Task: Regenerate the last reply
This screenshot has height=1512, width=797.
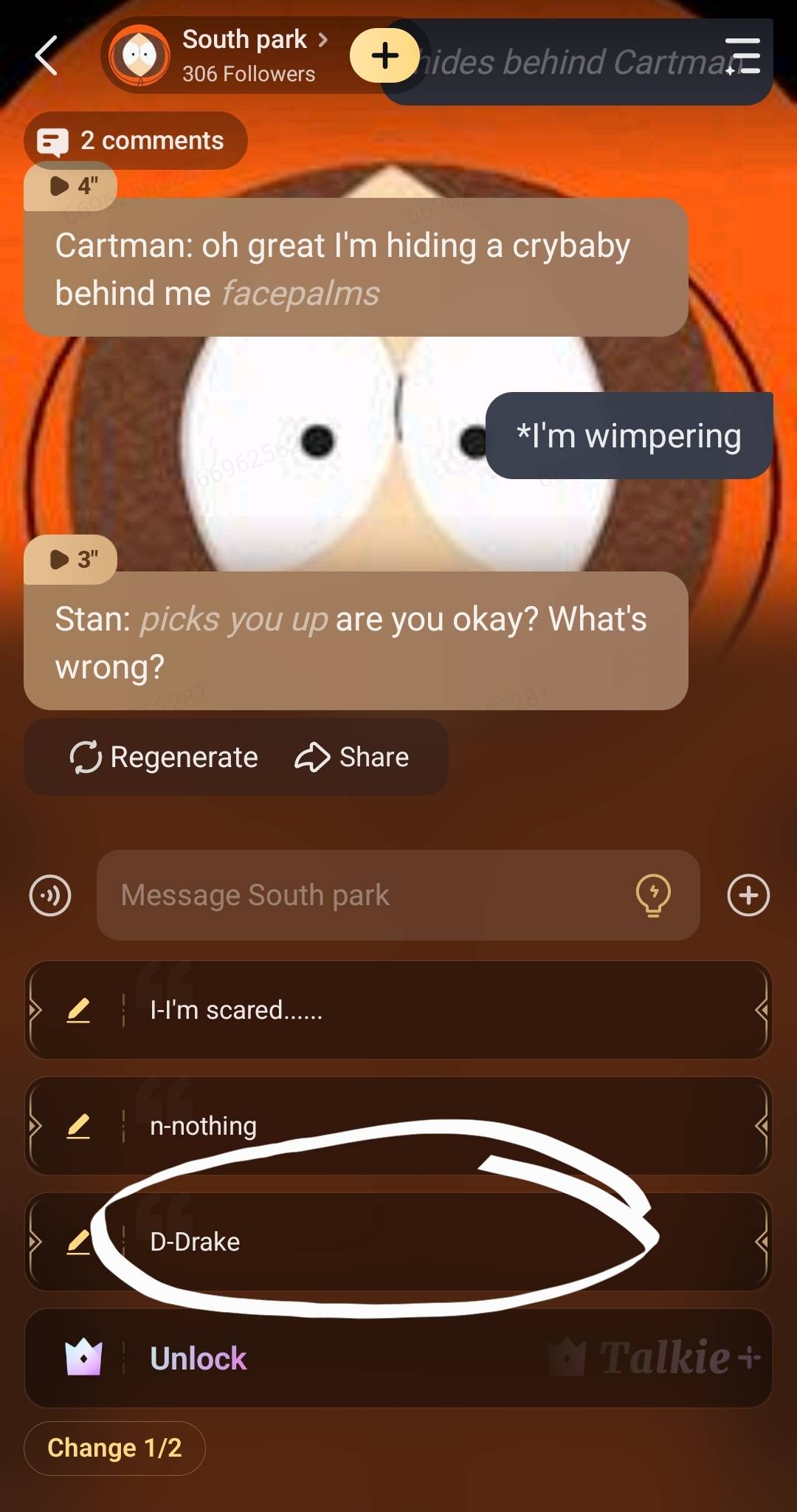Action: [164, 757]
